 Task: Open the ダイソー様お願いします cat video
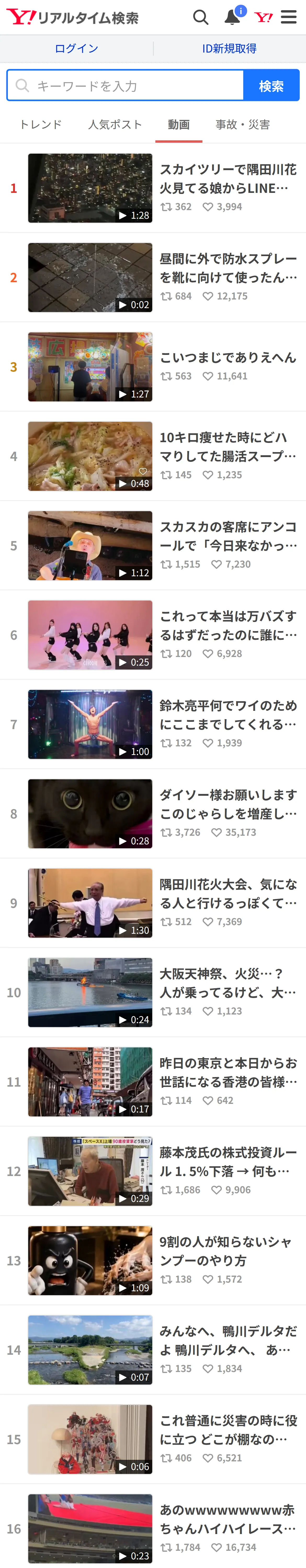[x=153, y=814]
